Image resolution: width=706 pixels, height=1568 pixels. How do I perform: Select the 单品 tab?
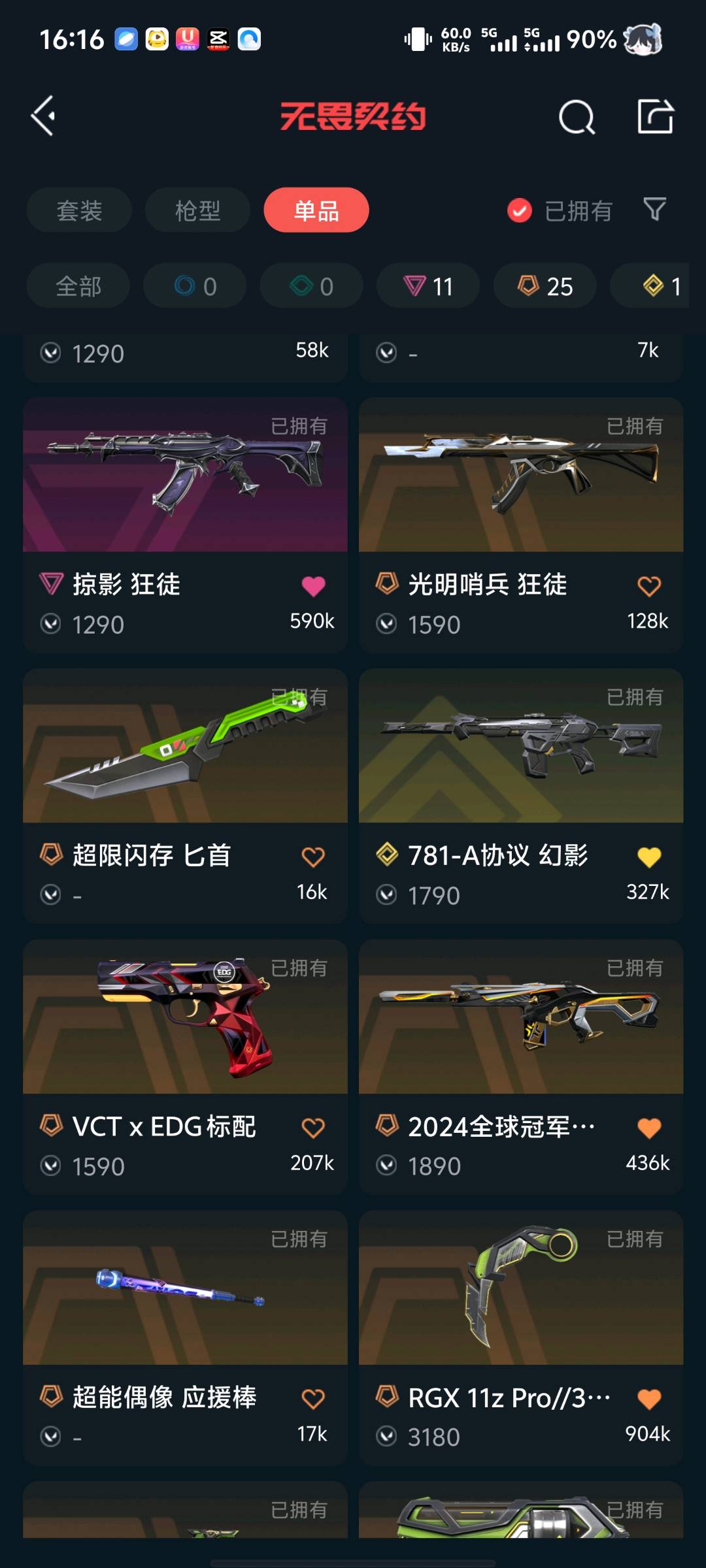(x=316, y=210)
